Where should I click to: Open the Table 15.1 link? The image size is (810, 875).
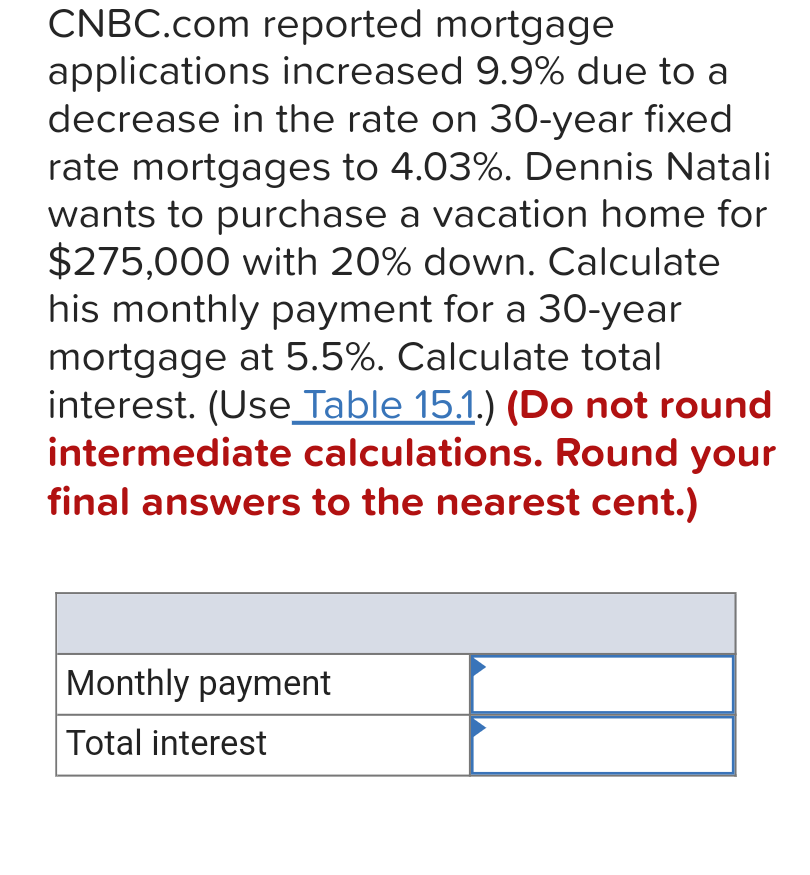point(388,406)
